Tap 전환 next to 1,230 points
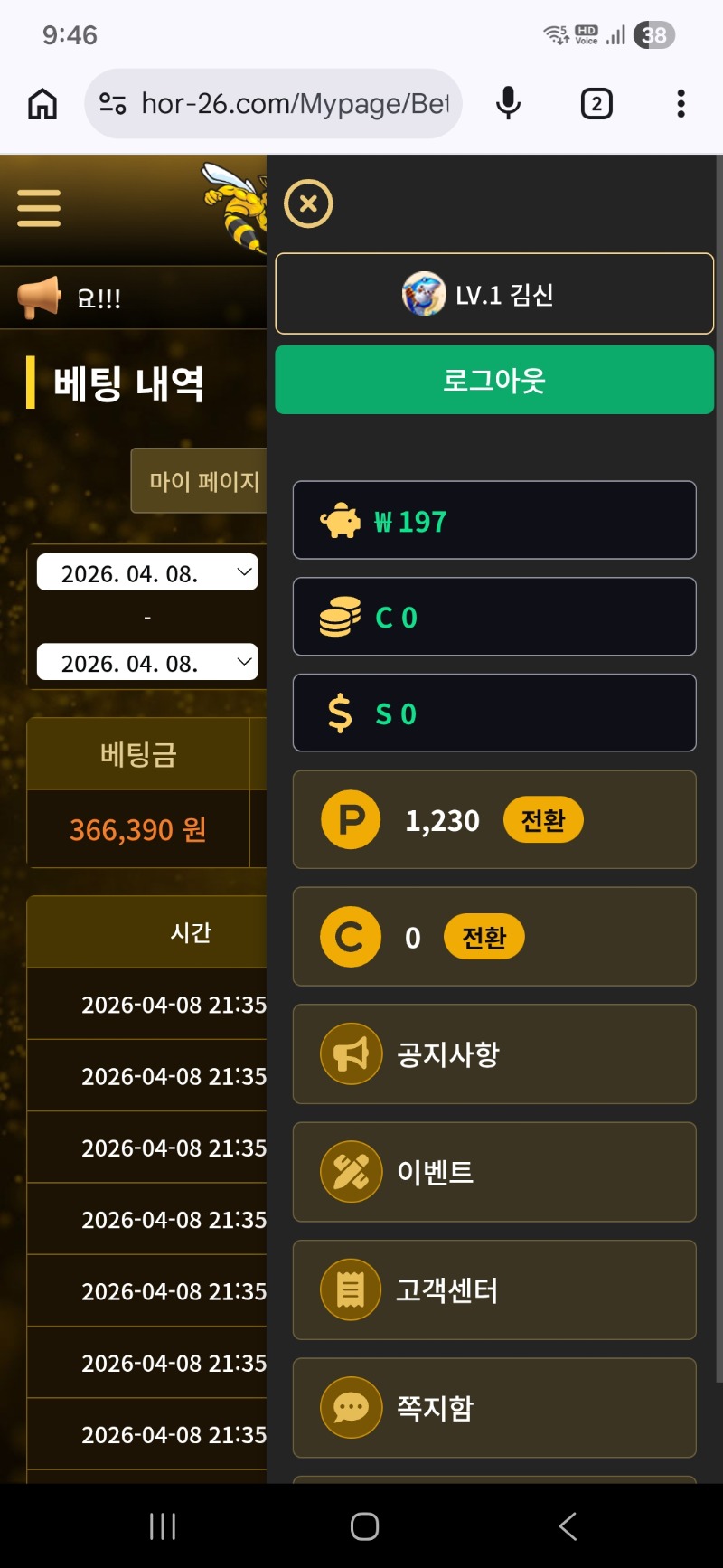The height and width of the screenshot is (1568, 723). (542, 820)
